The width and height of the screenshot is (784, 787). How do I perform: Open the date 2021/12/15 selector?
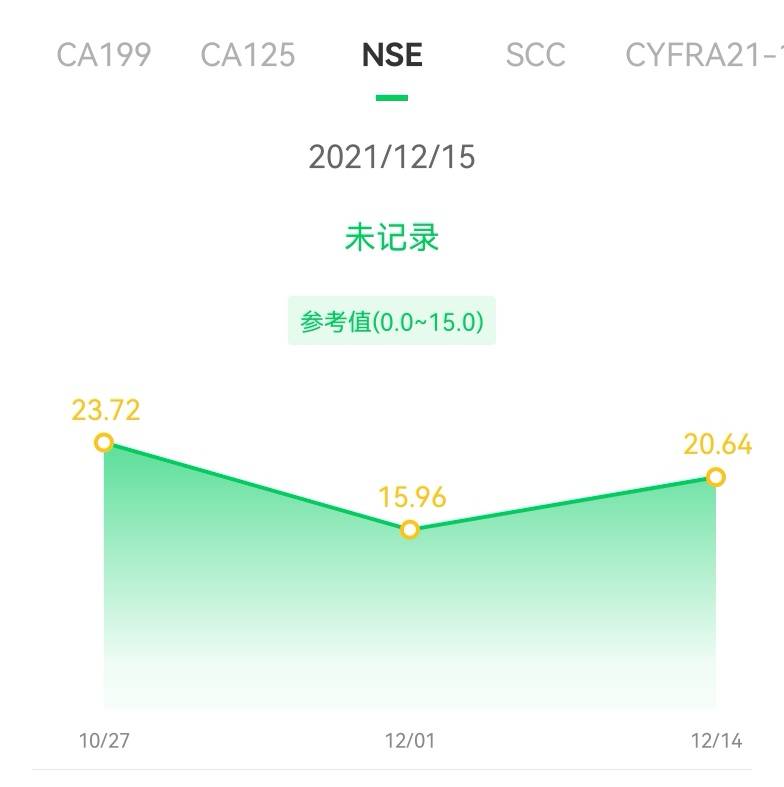tap(391, 157)
